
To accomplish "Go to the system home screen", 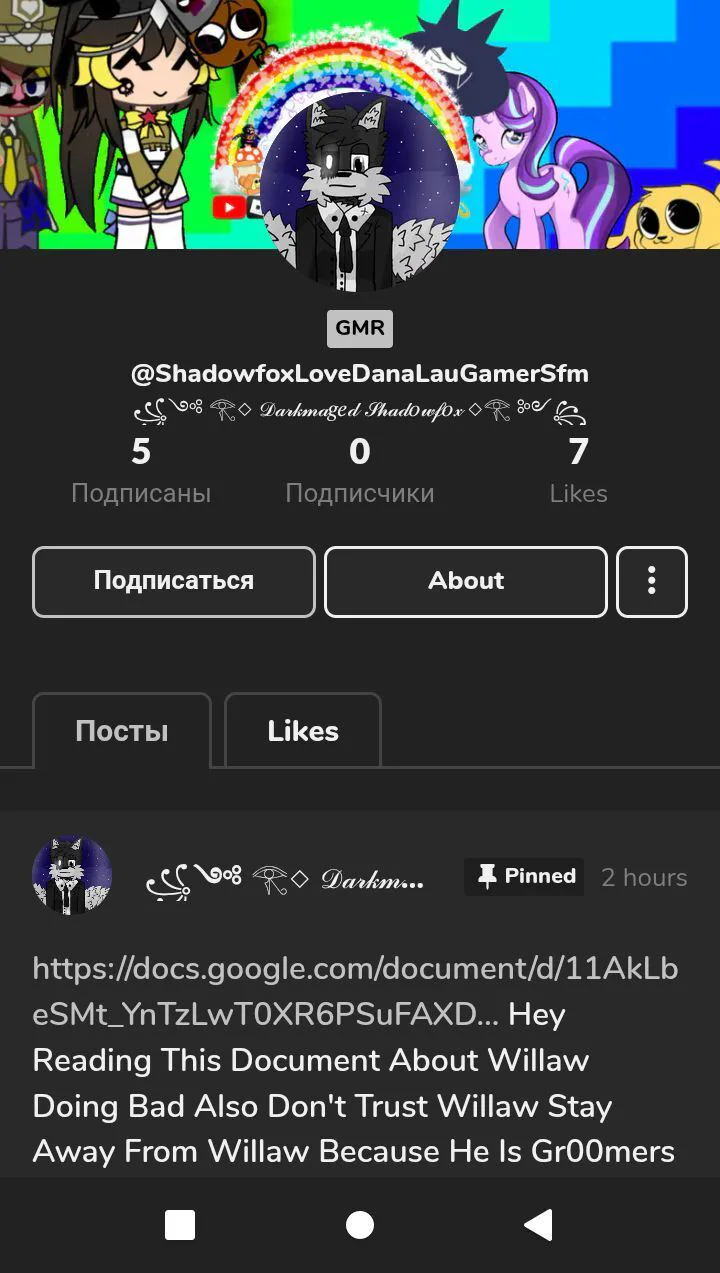I will pyautogui.click(x=359, y=1225).
